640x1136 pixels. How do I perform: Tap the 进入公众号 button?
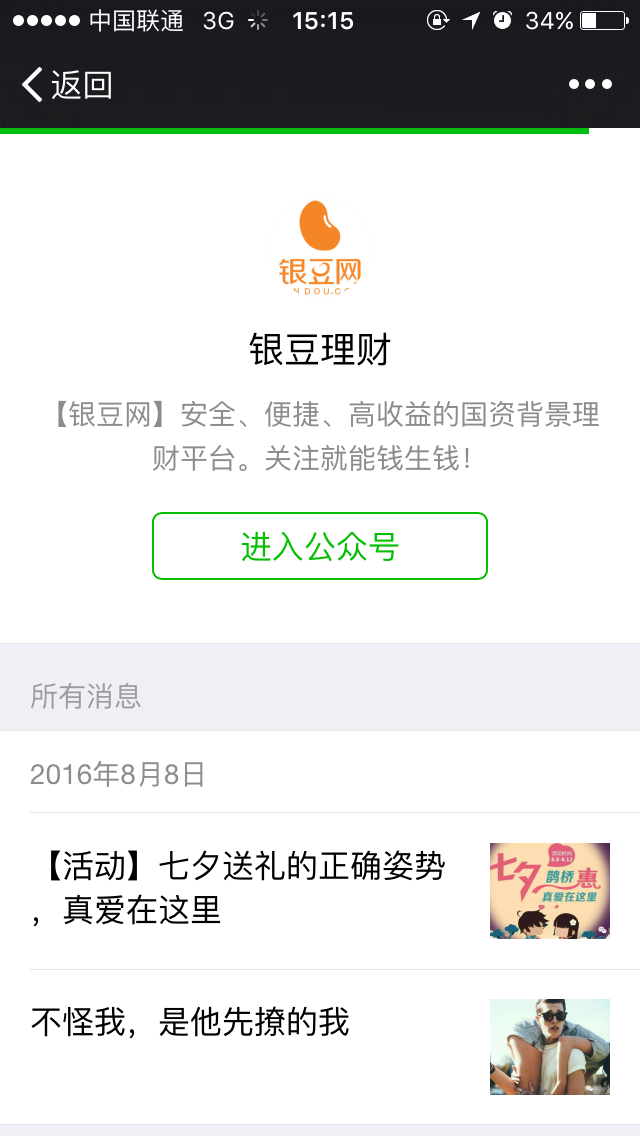(x=320, y=546)
